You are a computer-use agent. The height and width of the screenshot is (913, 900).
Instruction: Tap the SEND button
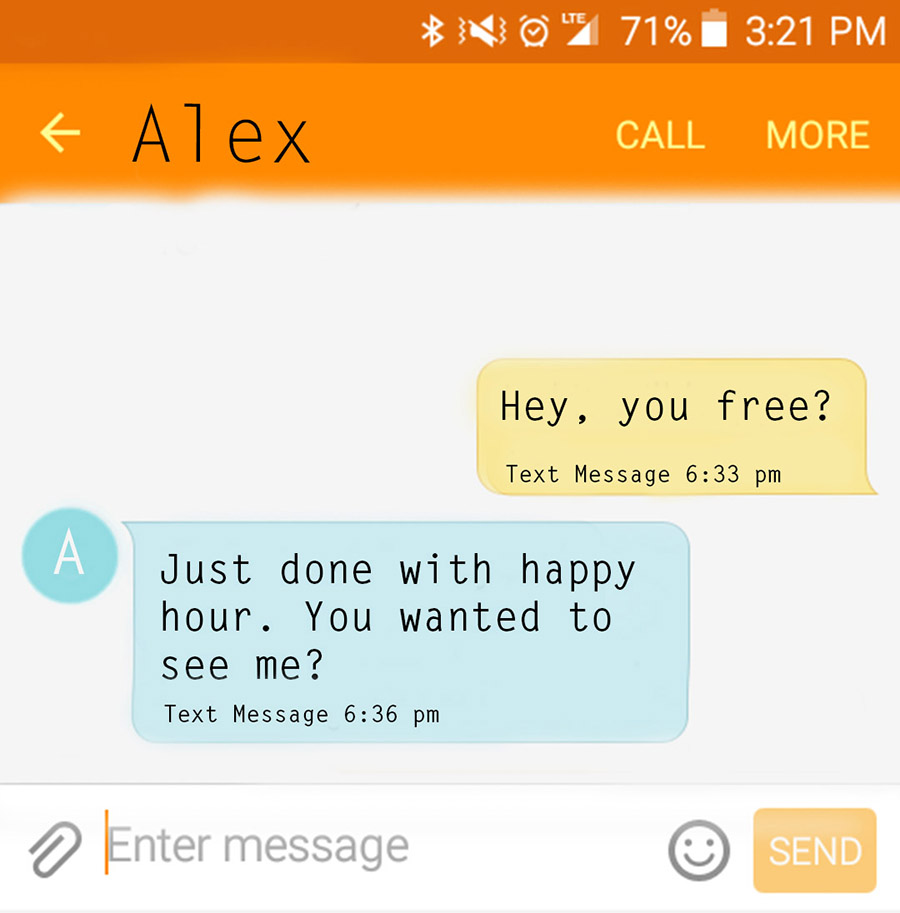(x=815, y=850)
